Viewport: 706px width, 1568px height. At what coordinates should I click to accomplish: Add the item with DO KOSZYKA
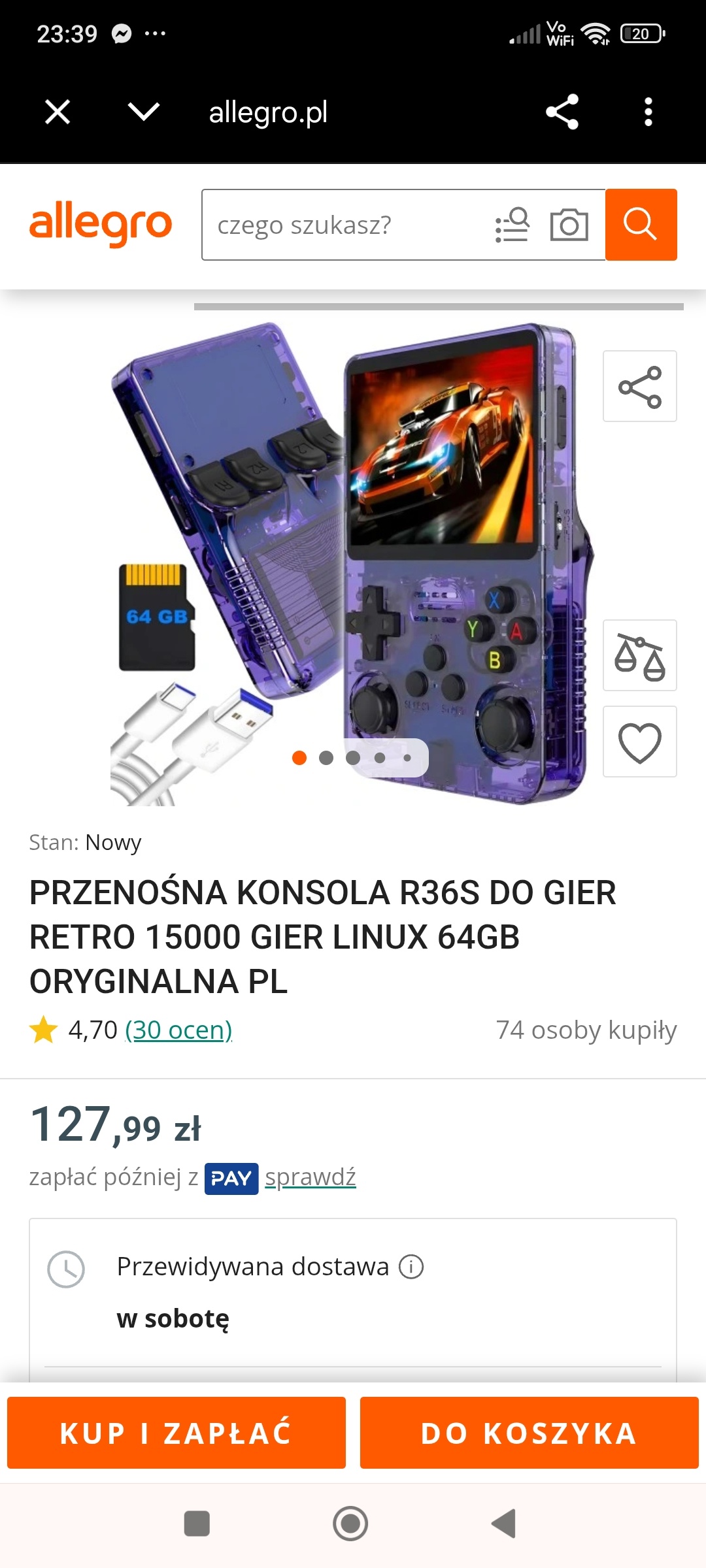pos(529,1433)
